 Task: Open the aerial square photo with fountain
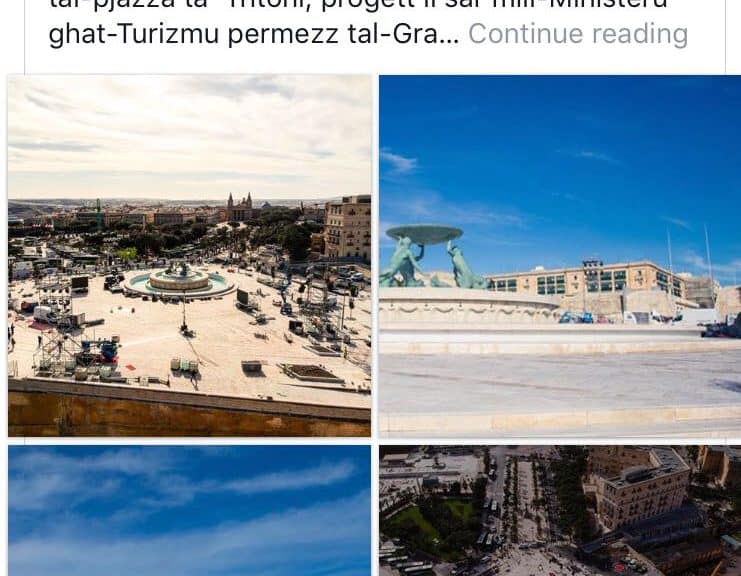point(189,256)
